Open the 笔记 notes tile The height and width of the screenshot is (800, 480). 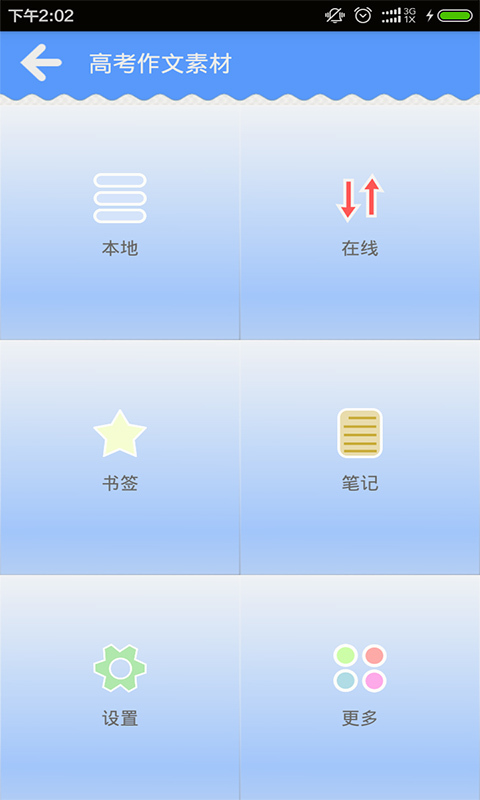tap(360, 457)
